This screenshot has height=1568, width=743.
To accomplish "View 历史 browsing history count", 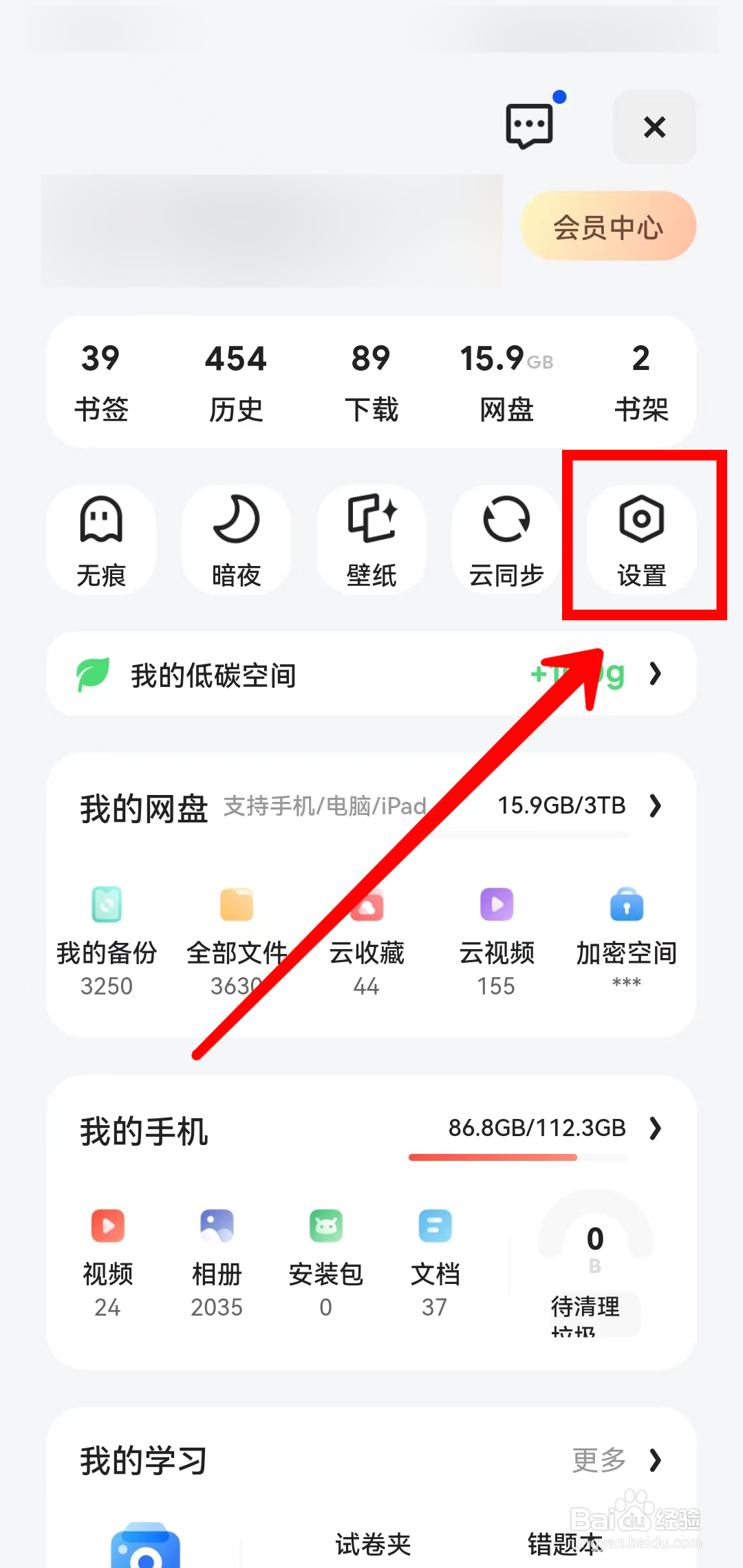I will pos(236,382).
